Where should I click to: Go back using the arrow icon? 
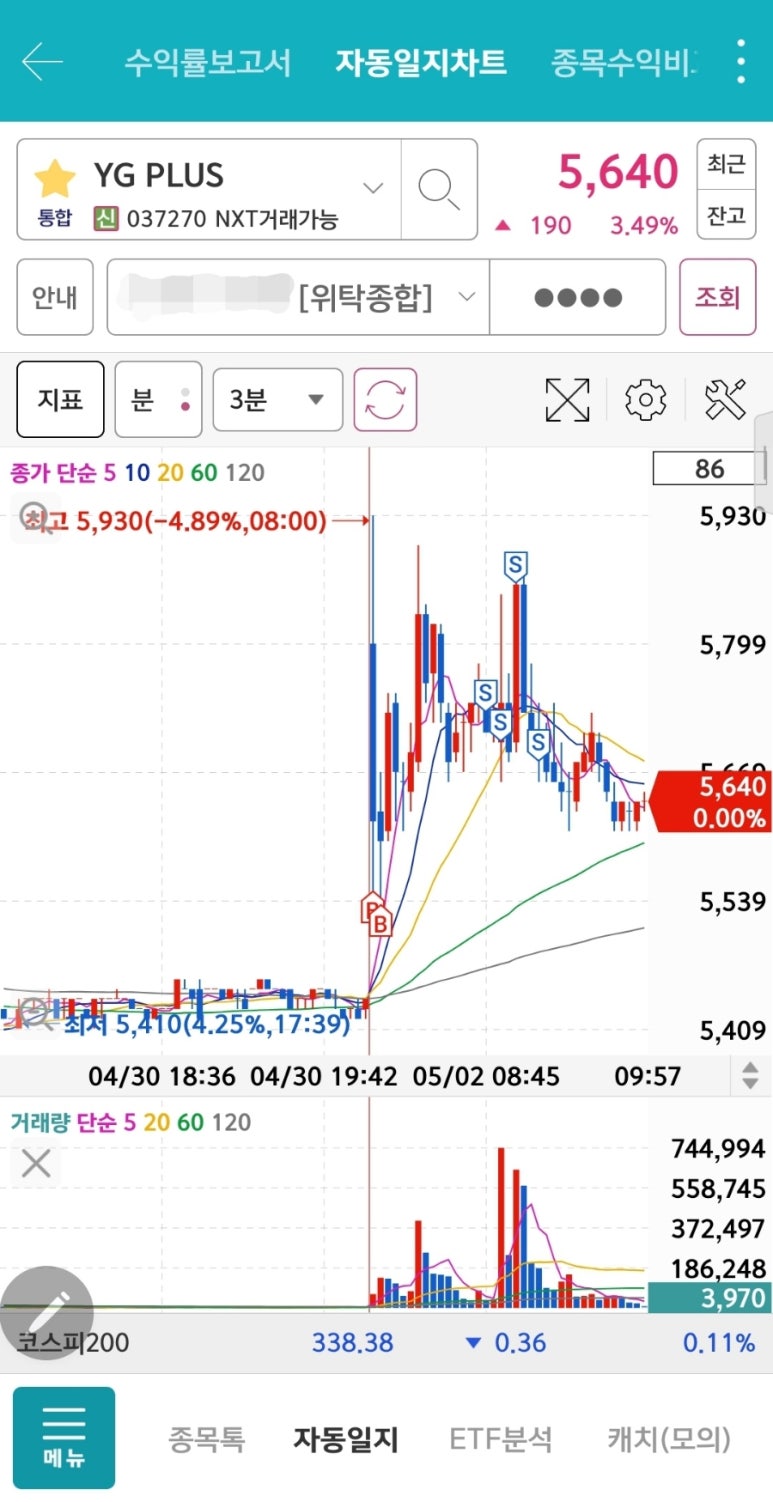42,62
